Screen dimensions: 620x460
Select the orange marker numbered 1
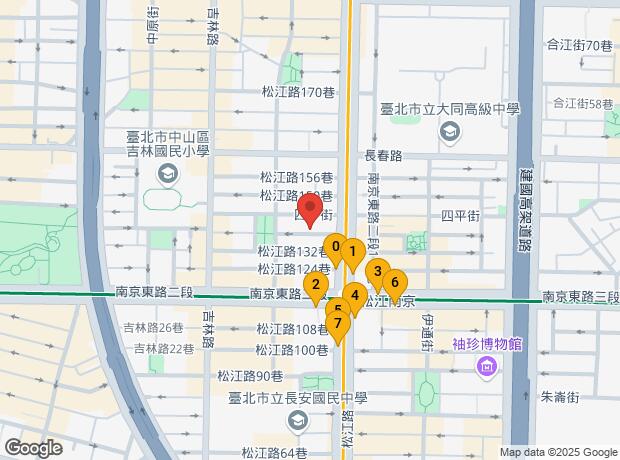(352, 252)
